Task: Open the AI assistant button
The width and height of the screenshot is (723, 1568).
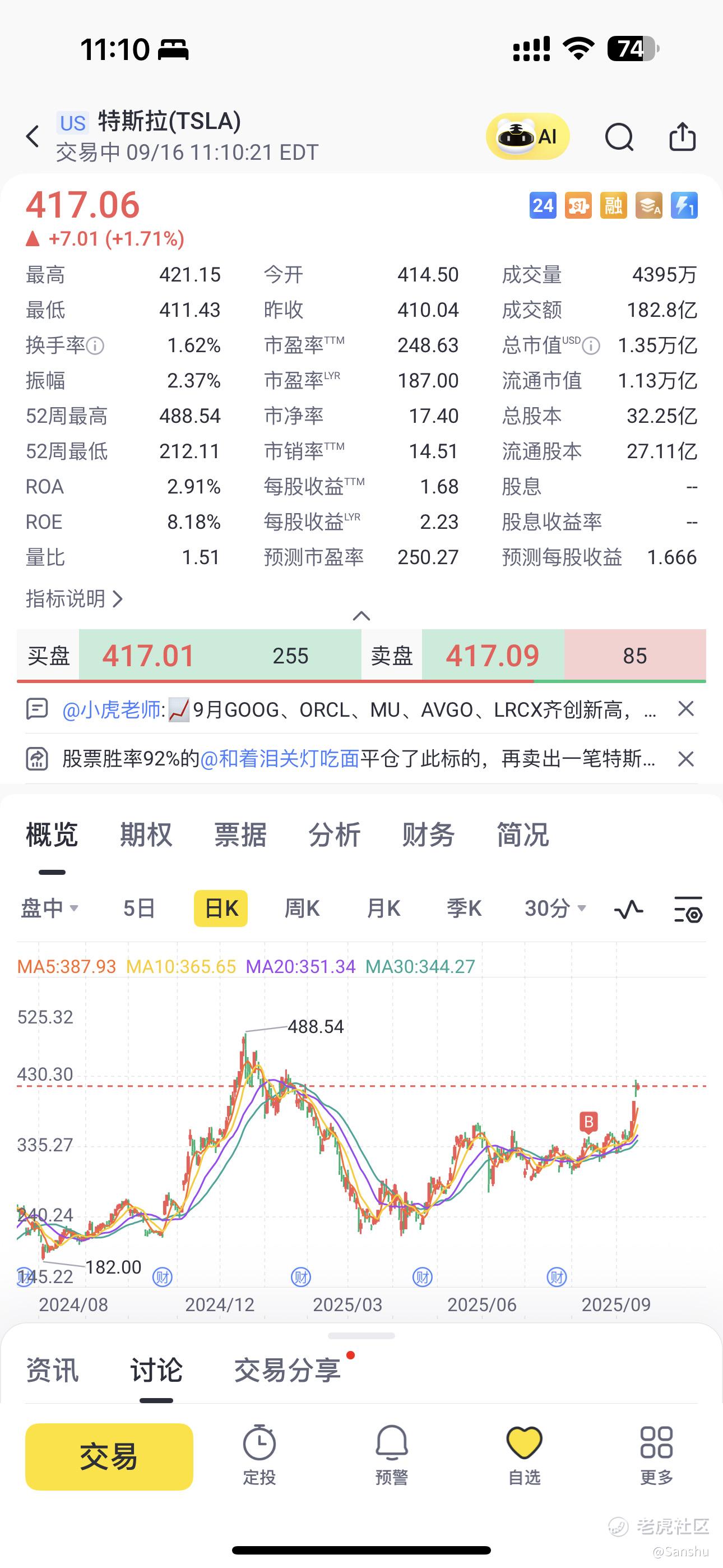Action: point(527,136)
